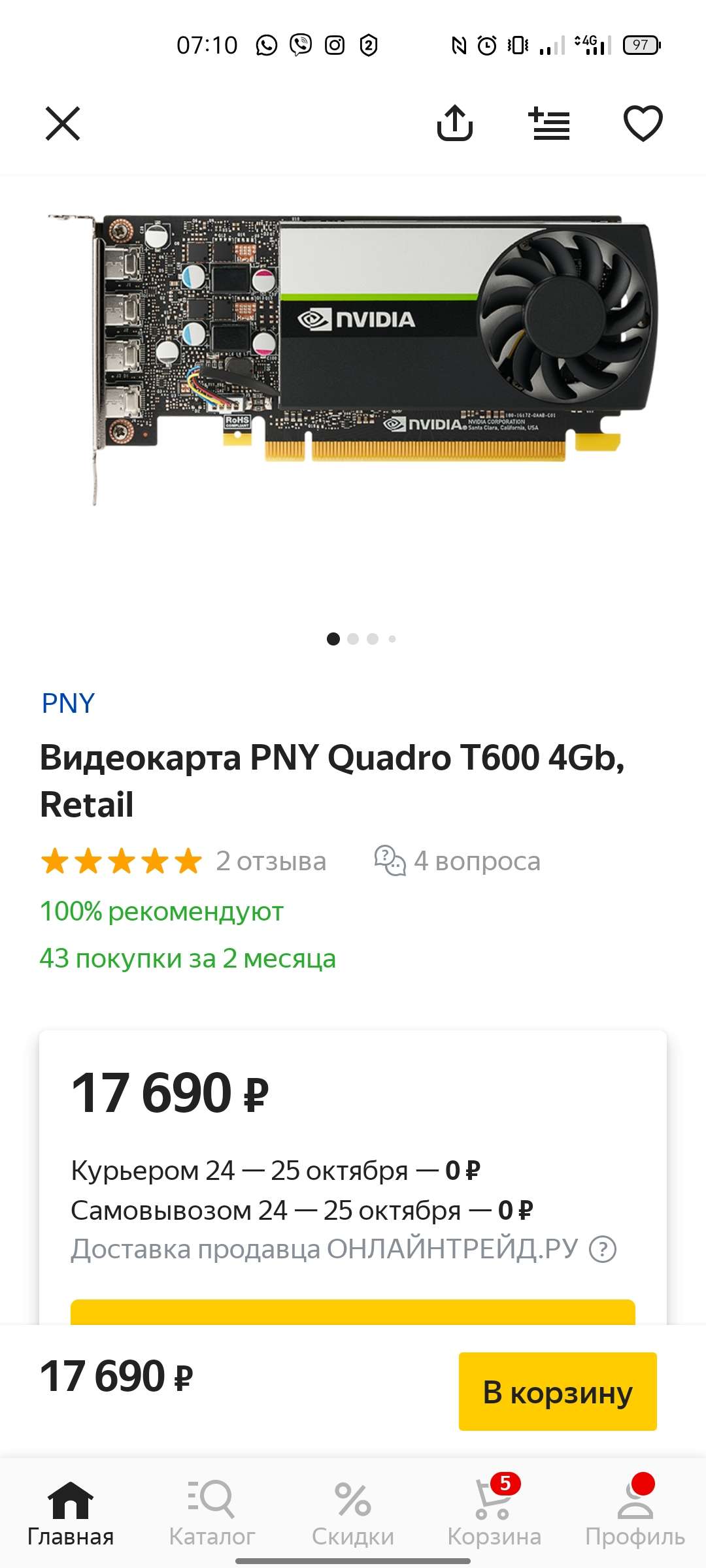Add video card to favorites

tap(643, 123)
